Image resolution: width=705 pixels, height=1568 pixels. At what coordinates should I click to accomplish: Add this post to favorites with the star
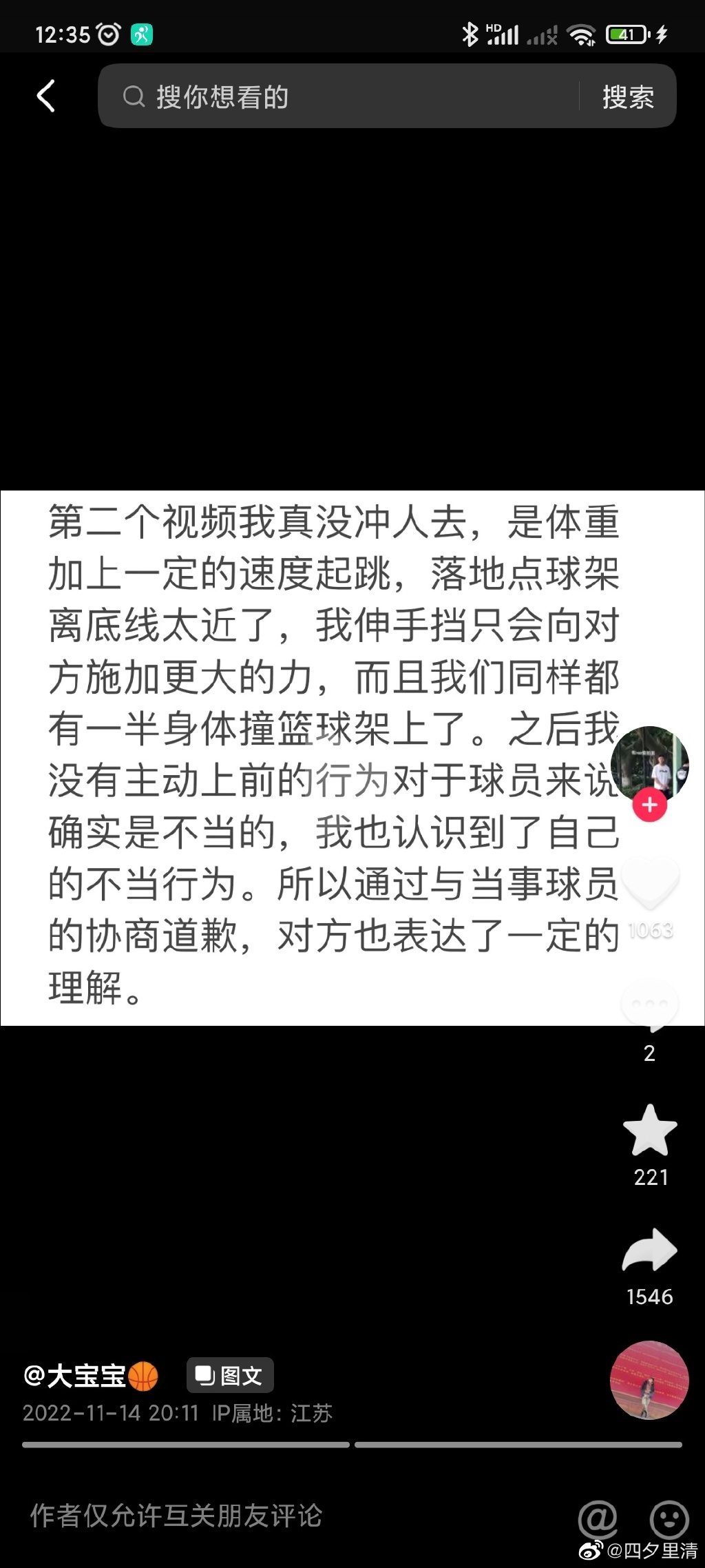650,1131
